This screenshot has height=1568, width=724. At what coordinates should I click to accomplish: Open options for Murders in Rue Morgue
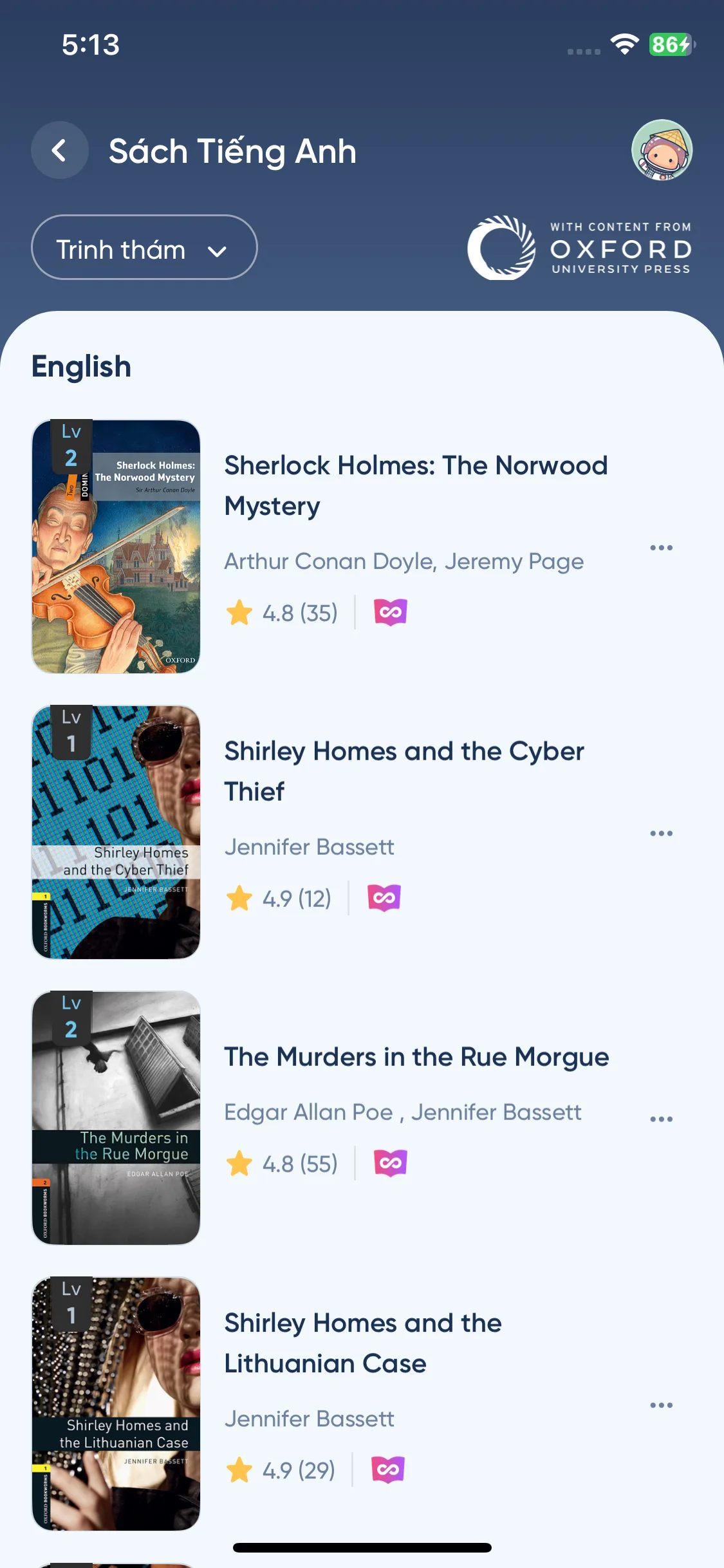[x=661, y=1119]
